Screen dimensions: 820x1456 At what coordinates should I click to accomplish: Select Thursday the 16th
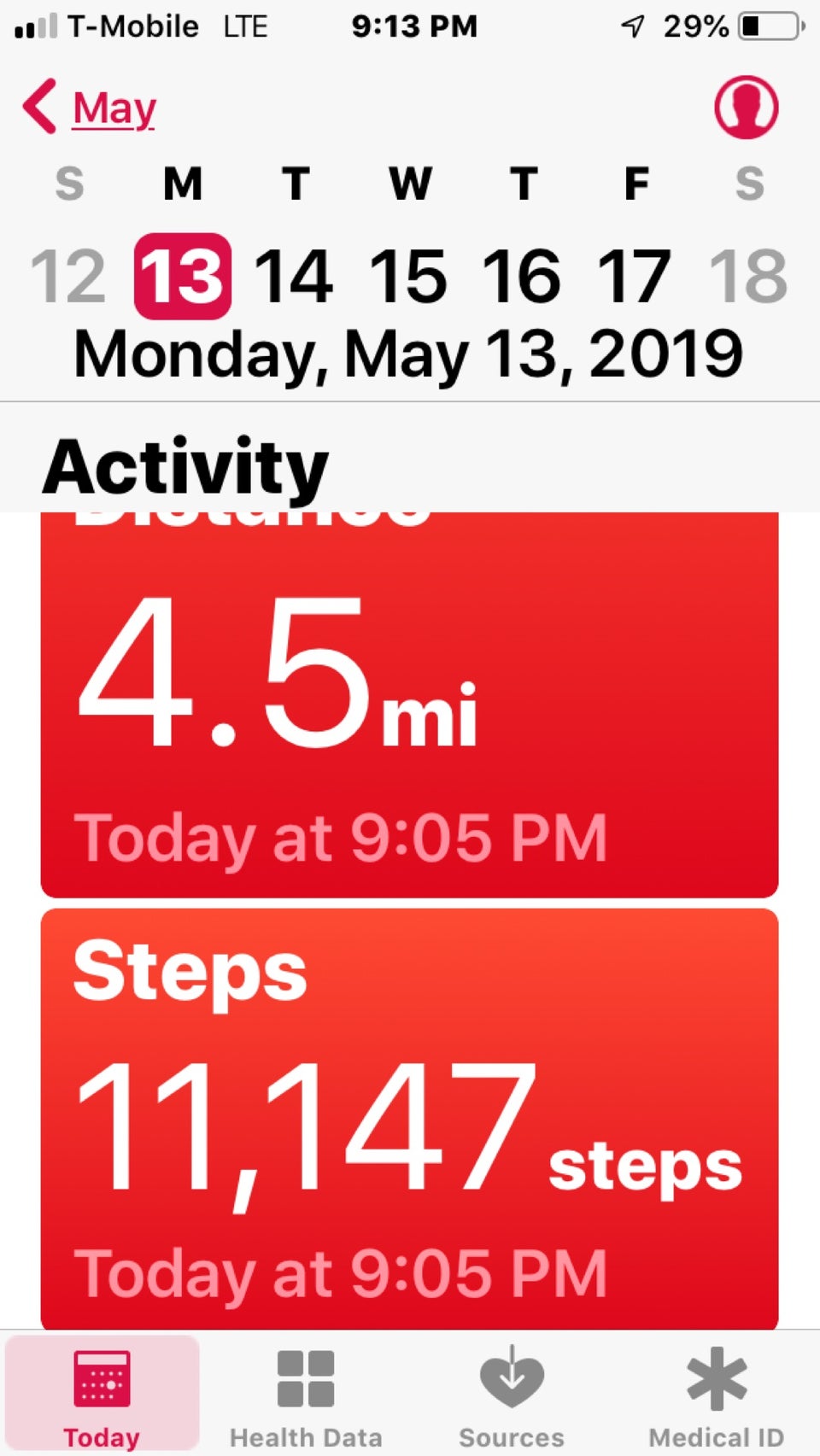pos(522,277)
